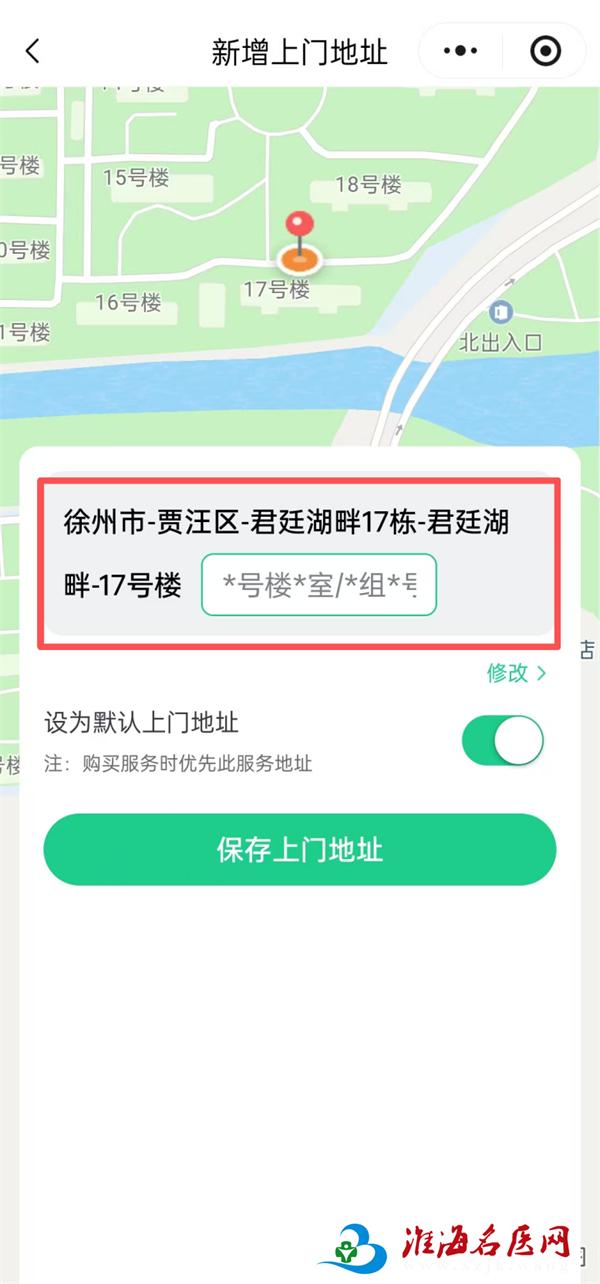The width and height of the screenshot is (600, 1284).
Task: Close the mini program with the circle button
Action: [x=545, y=51]
